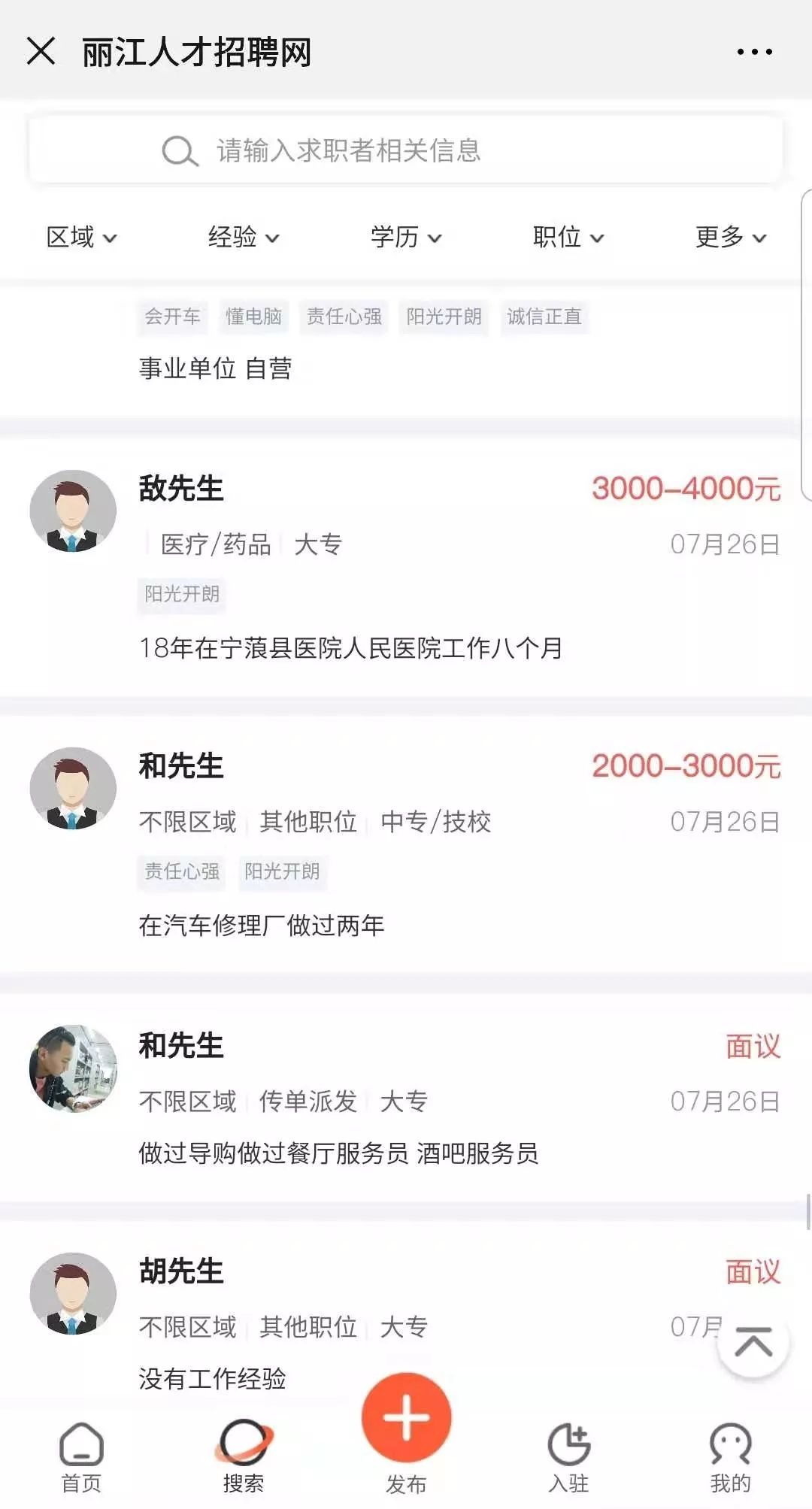Click 胡先生's 面议 salary link

(752, 1271)
